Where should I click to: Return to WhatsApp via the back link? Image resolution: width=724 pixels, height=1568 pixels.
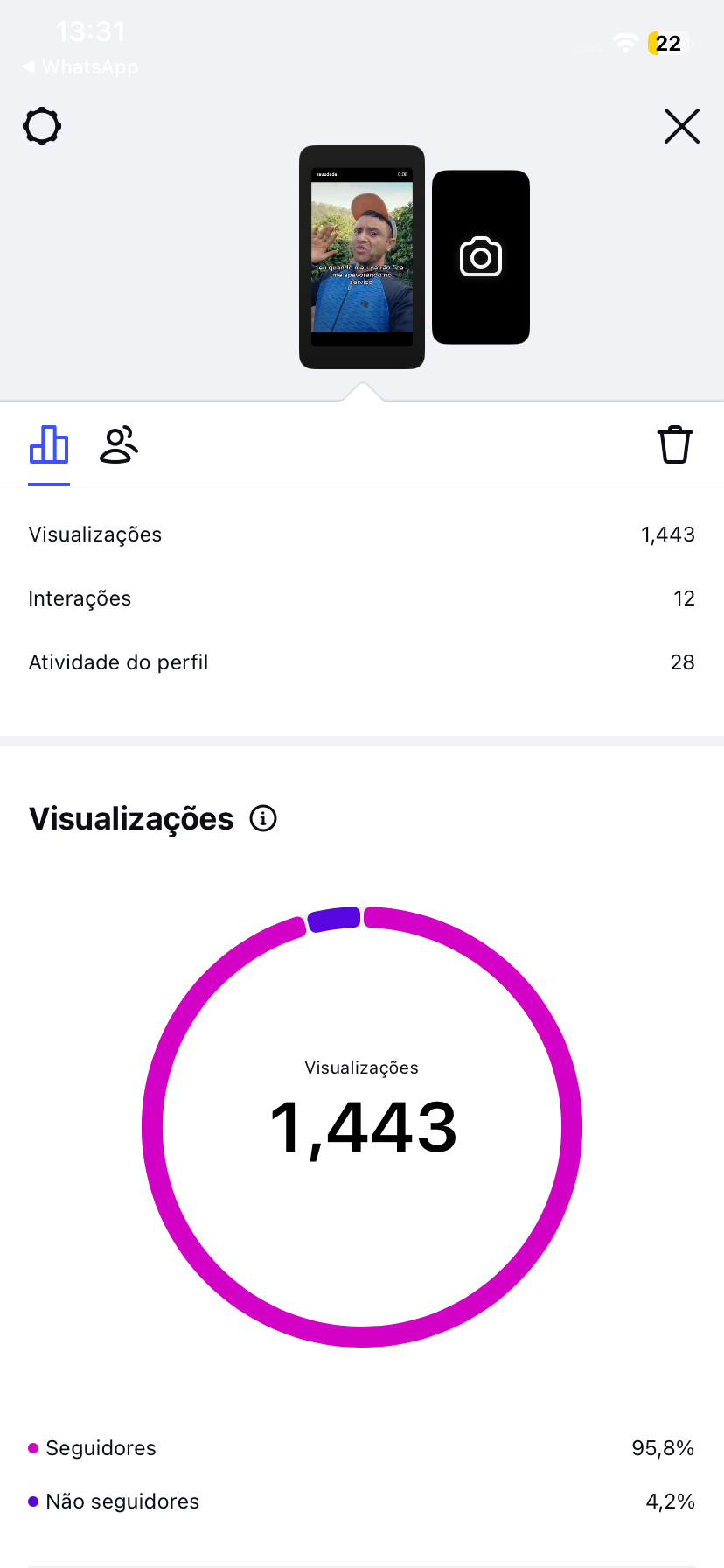tap(80, 67)
